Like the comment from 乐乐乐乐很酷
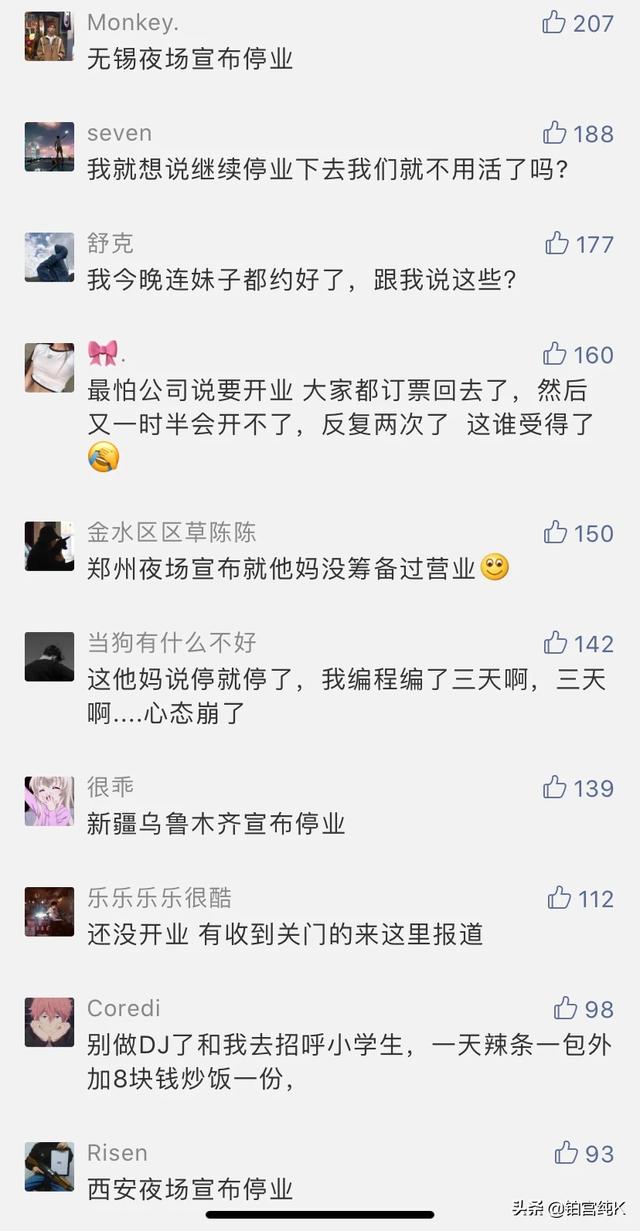 (560, 898)
